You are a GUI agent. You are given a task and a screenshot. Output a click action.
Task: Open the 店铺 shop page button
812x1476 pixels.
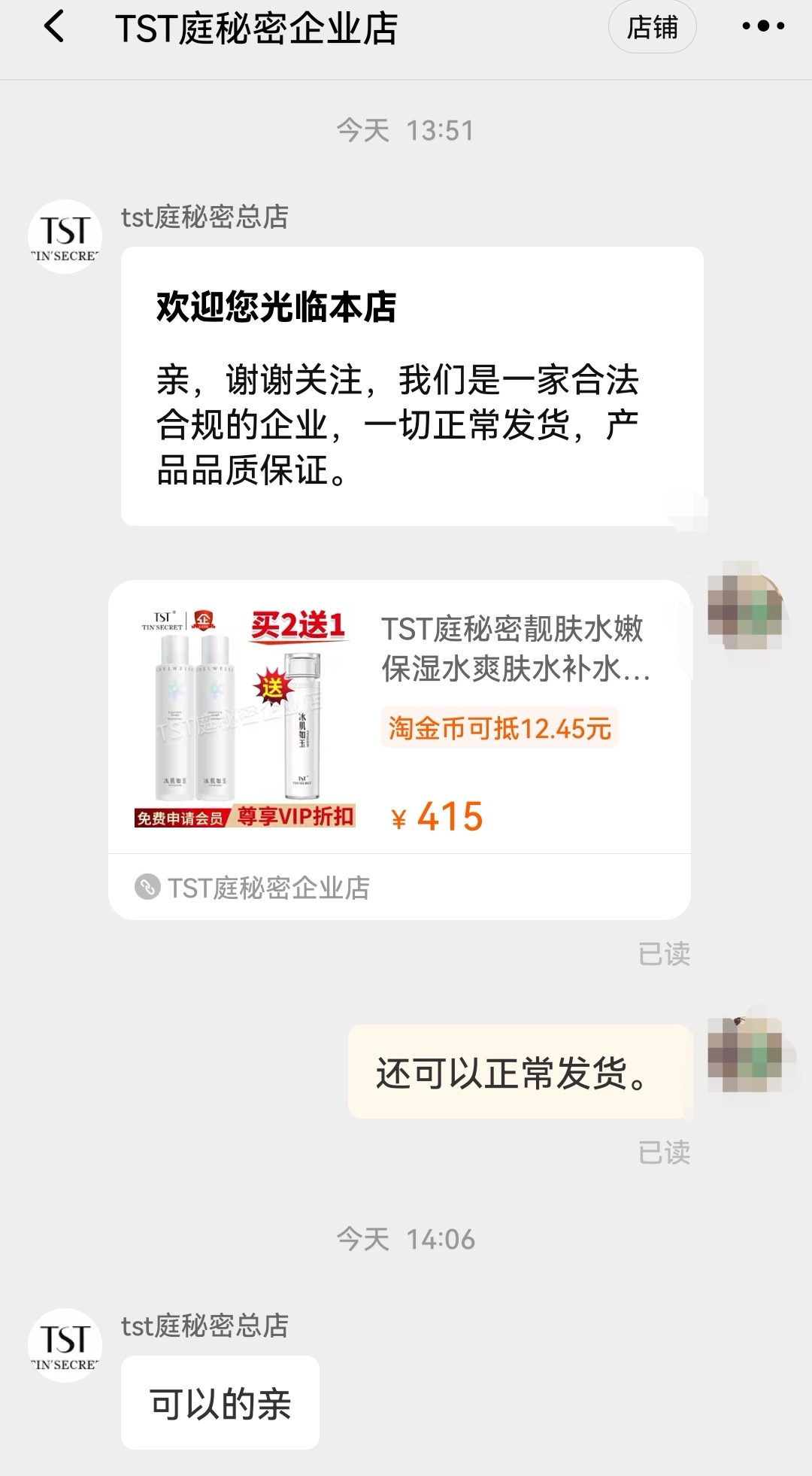pyautogui.click(x=652, y=28)
